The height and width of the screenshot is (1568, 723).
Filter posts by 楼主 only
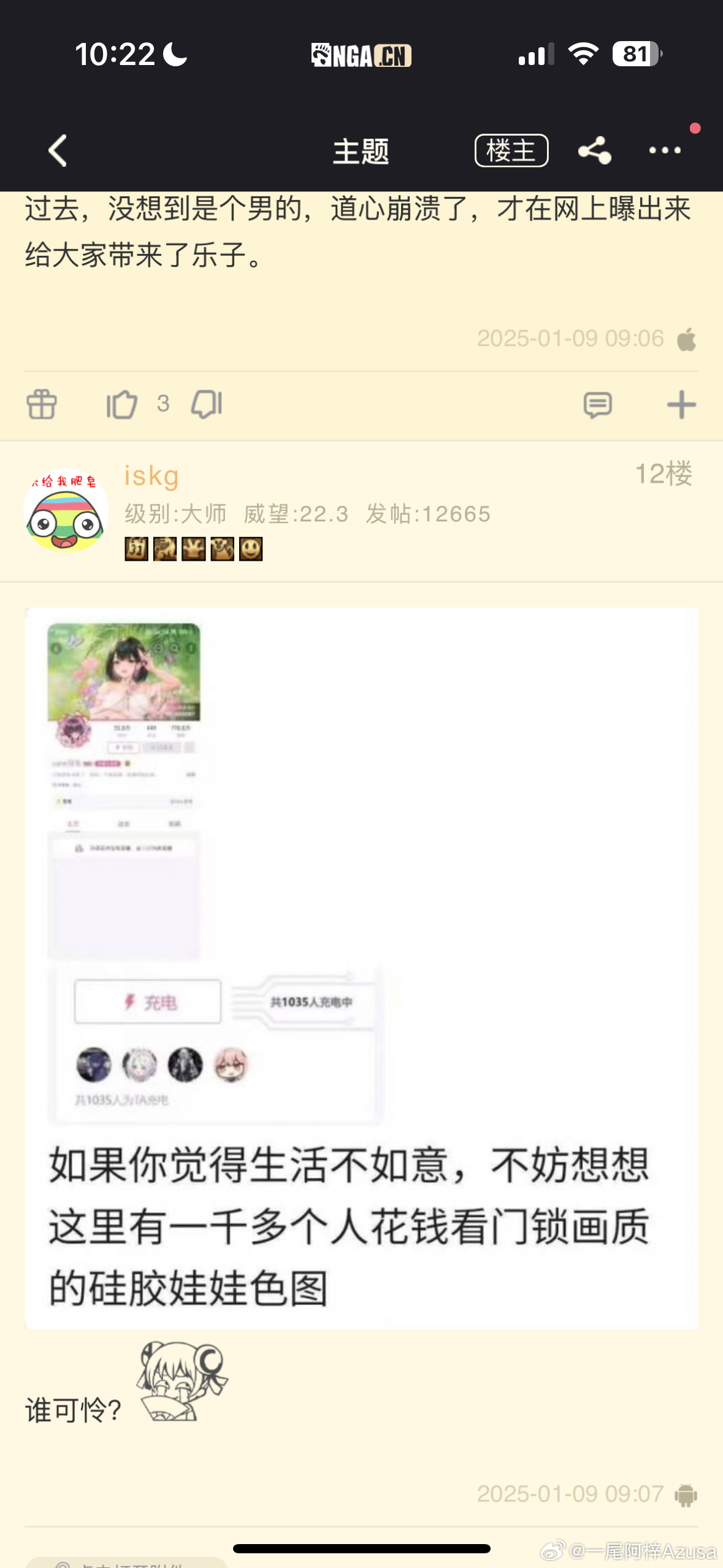pos(511,150)
